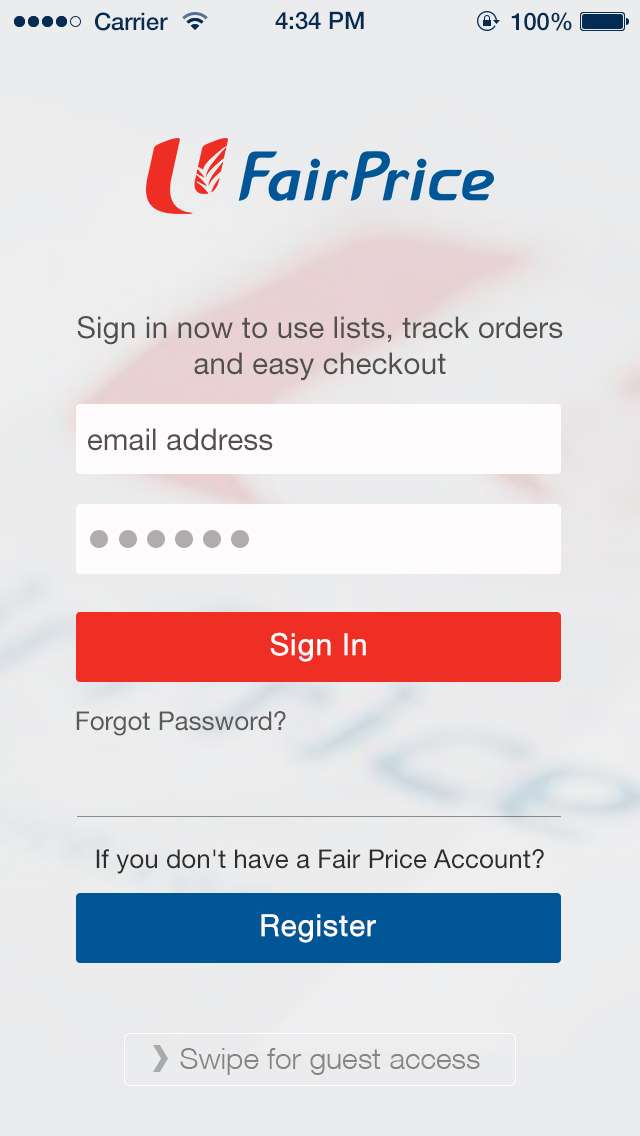Tap the email address field
Viewport: 640px width, 1136px height.
(318, 439)
